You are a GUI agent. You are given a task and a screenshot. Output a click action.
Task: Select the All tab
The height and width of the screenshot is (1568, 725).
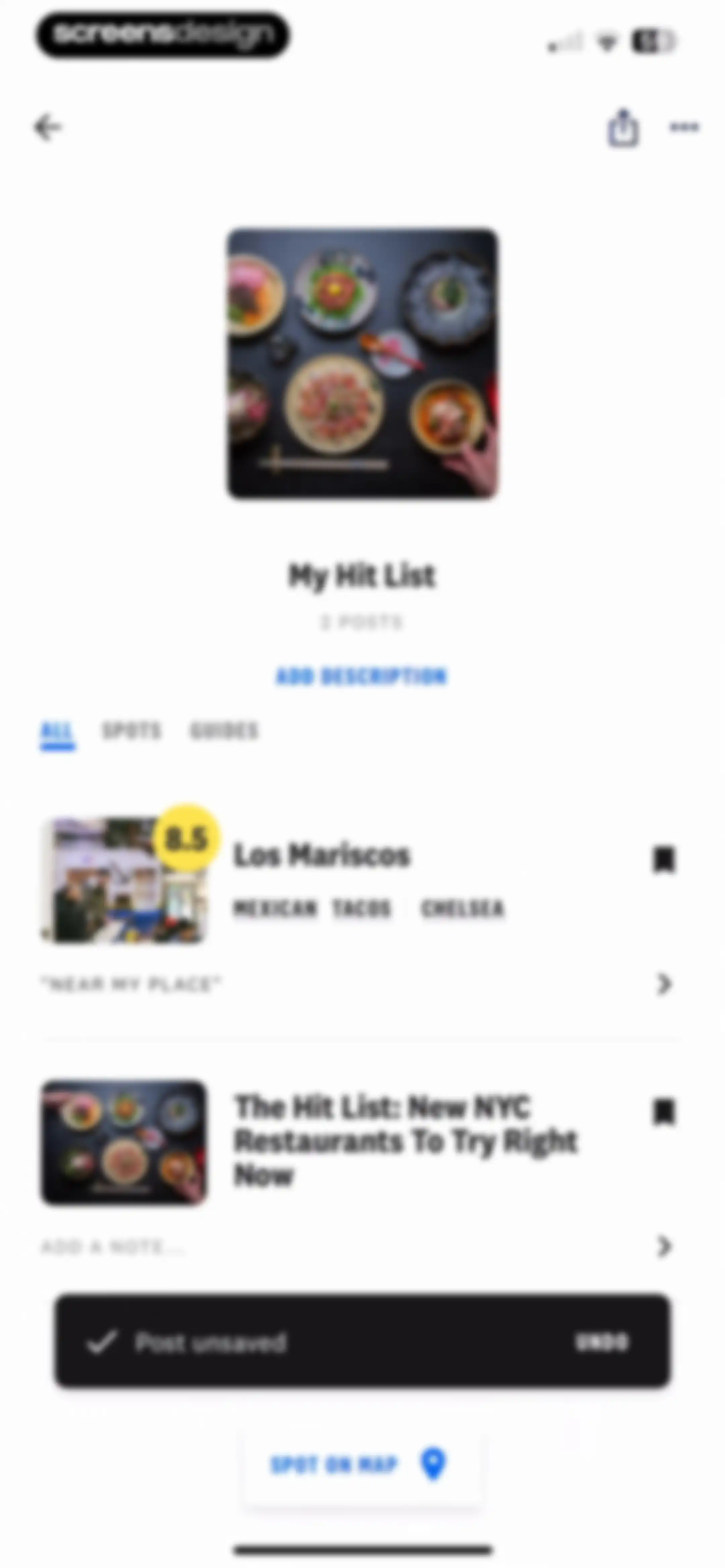click(x=57, y=730)
